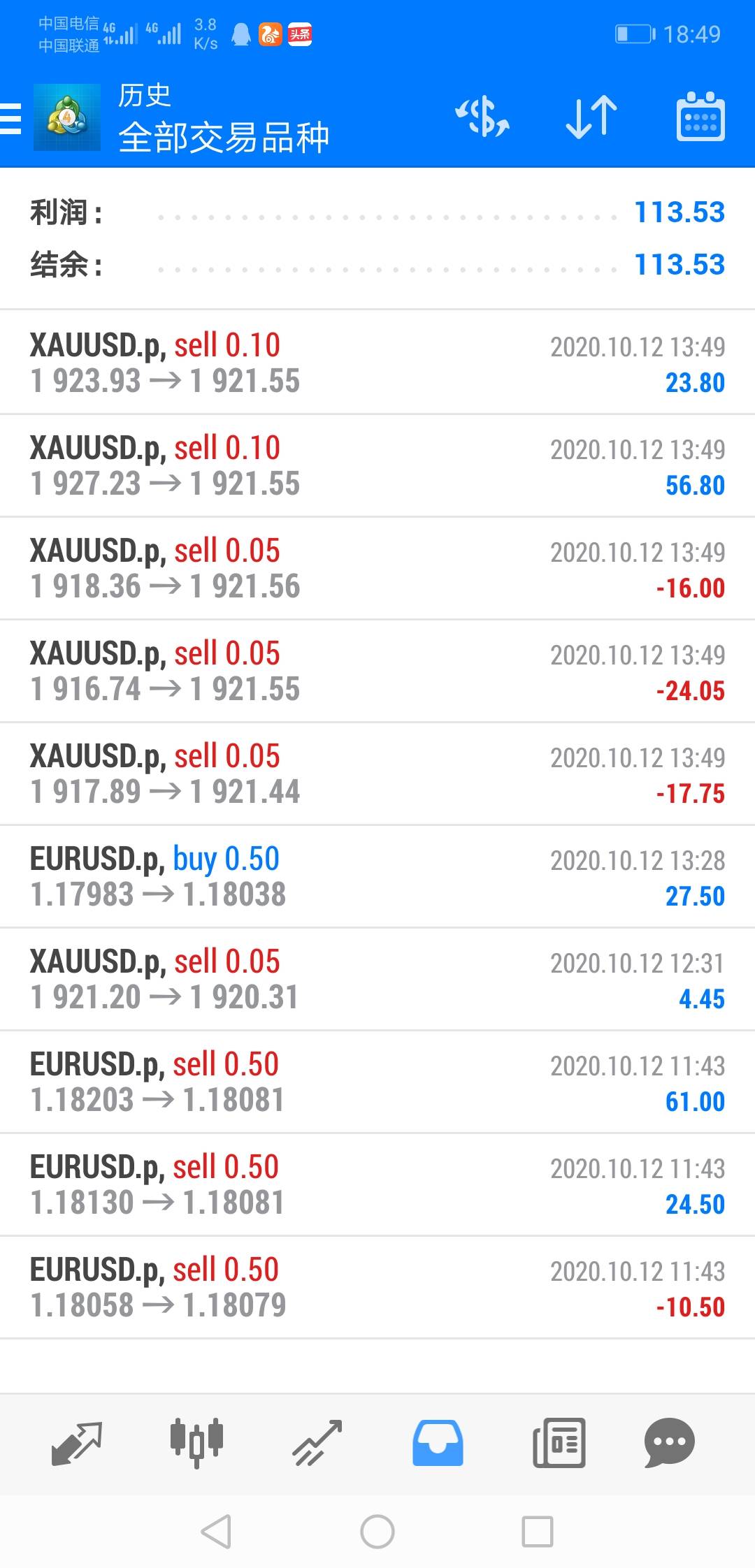The height and width of the screenshot is (1568, 755).
Task: Tap the sort arrows icon
Action: (x=591, y=116)
